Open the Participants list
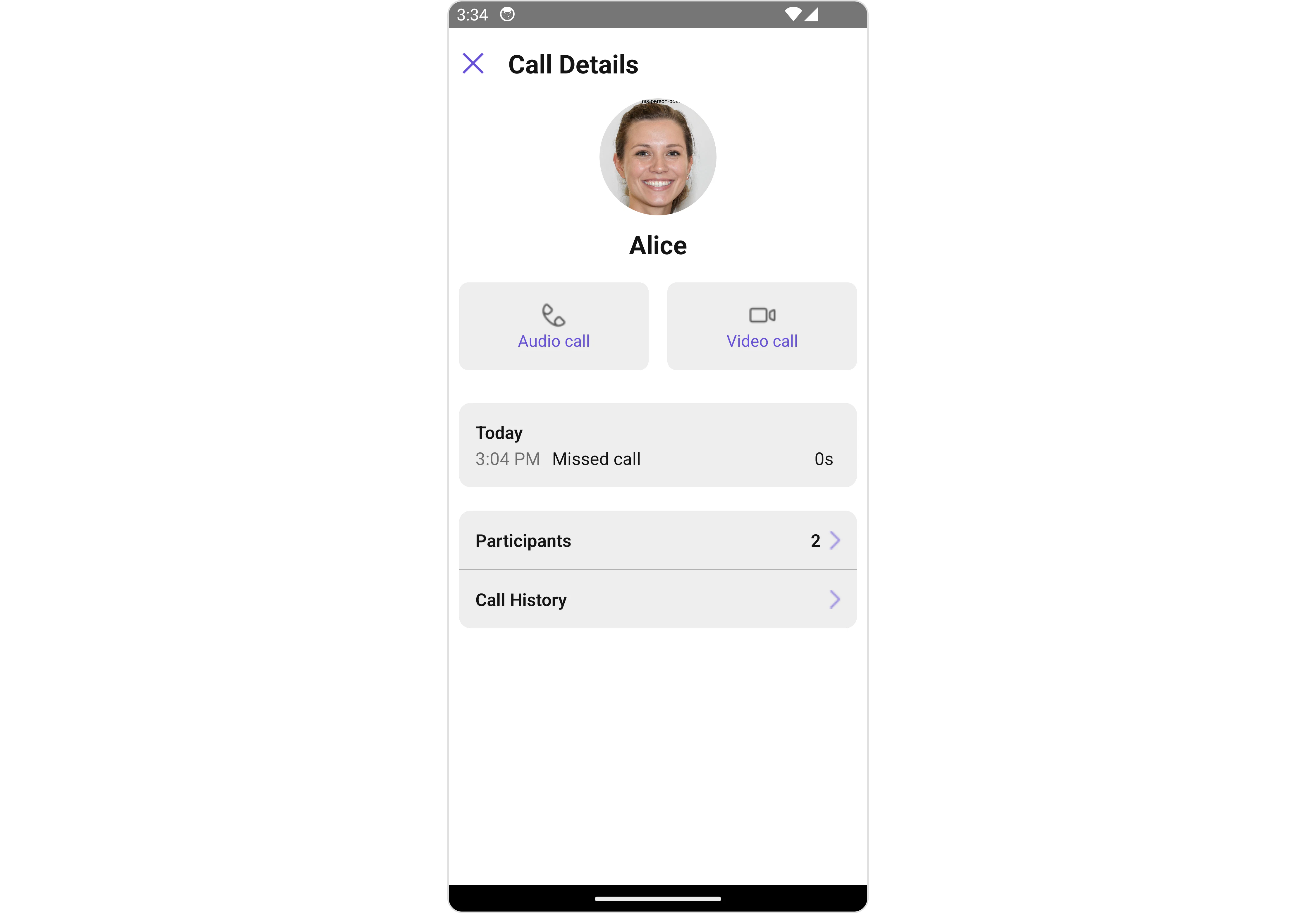Image resolution: width=1316 pixels, height=913 pixels. click(x=657, y=540)
